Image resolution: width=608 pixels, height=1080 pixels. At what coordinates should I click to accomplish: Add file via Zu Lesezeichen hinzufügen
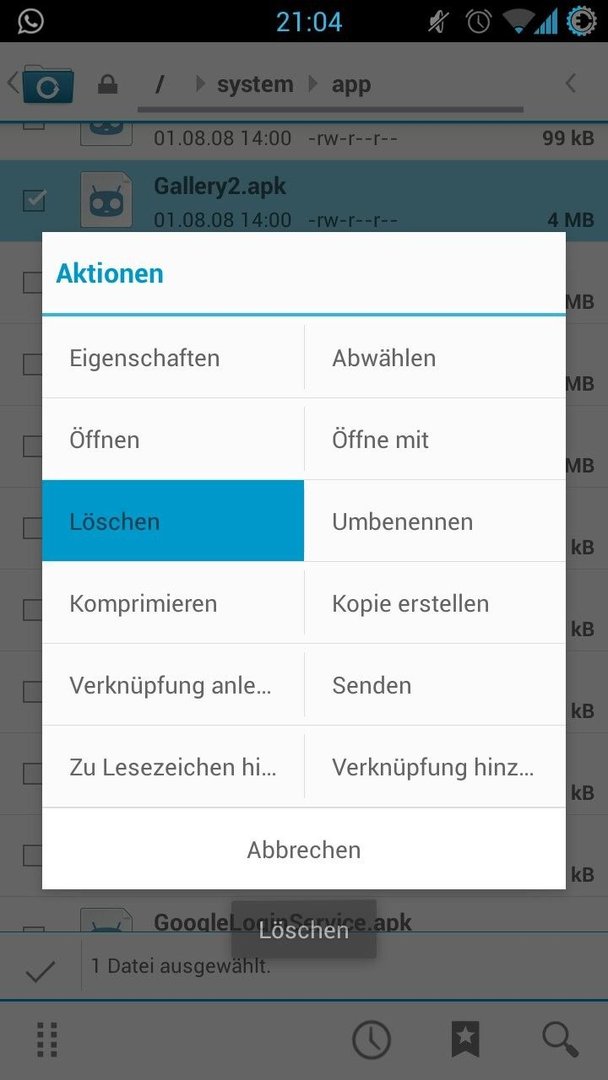pyautogui.click(x=173, y=768)
